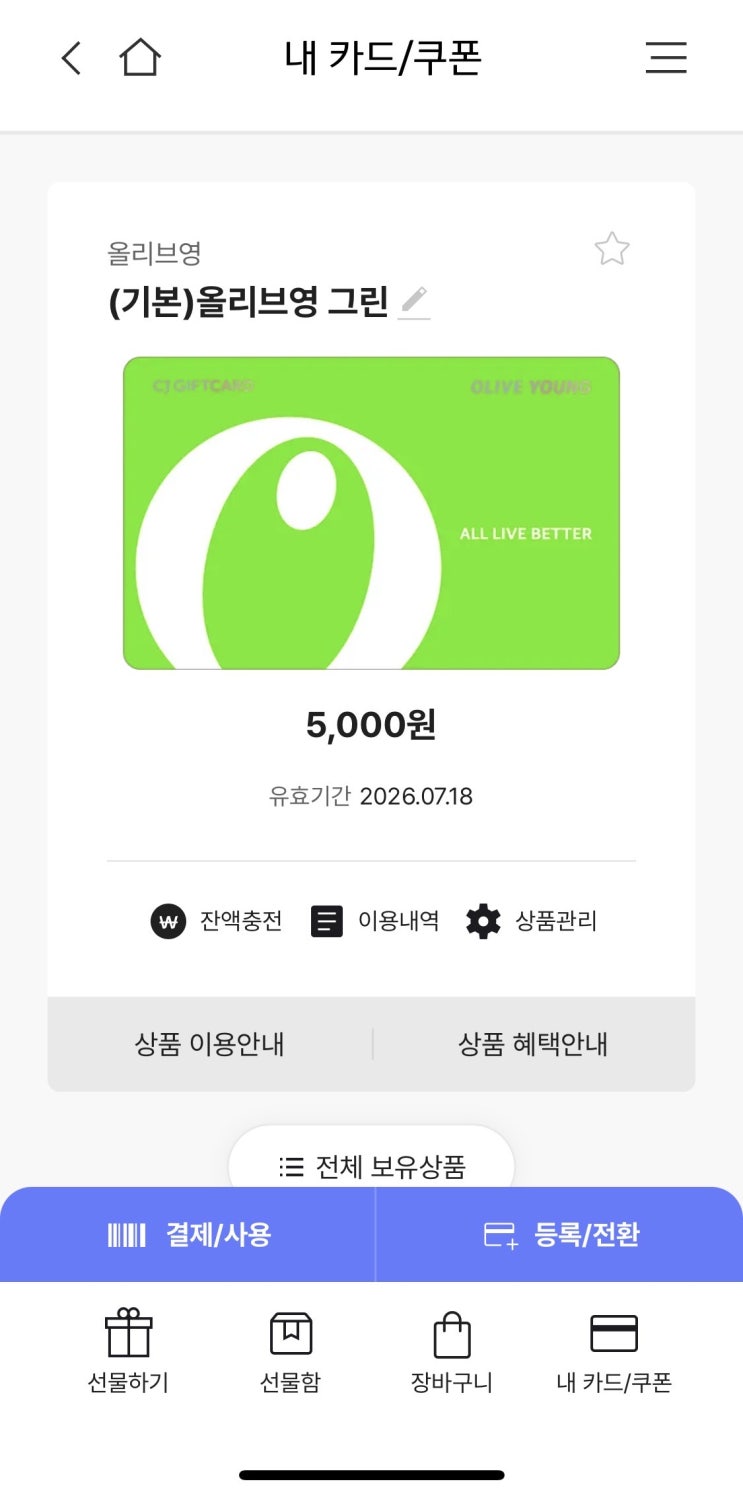Image resolution: width=743 pixels, height=1496 pixels.
Task: Switch to the 선물하기 tab
Action: [128, 1352]
